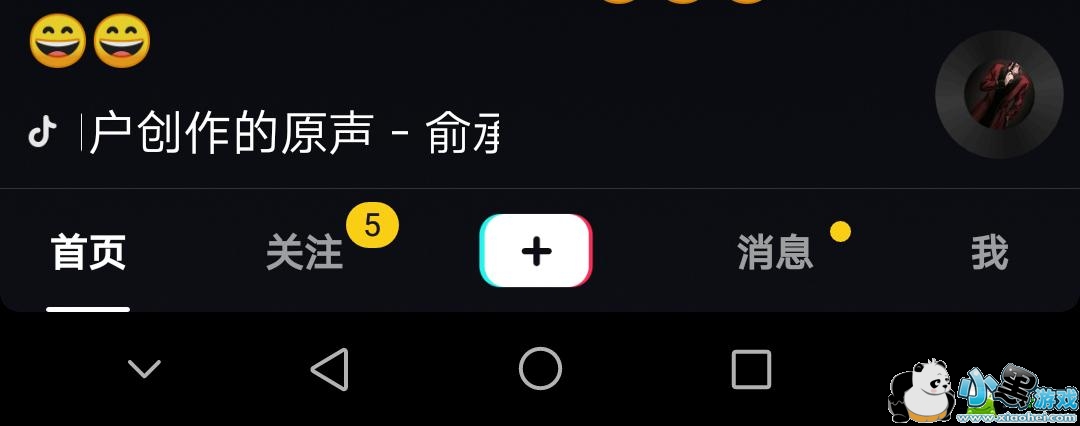Switch to the 首页 tab

[88, 254]
